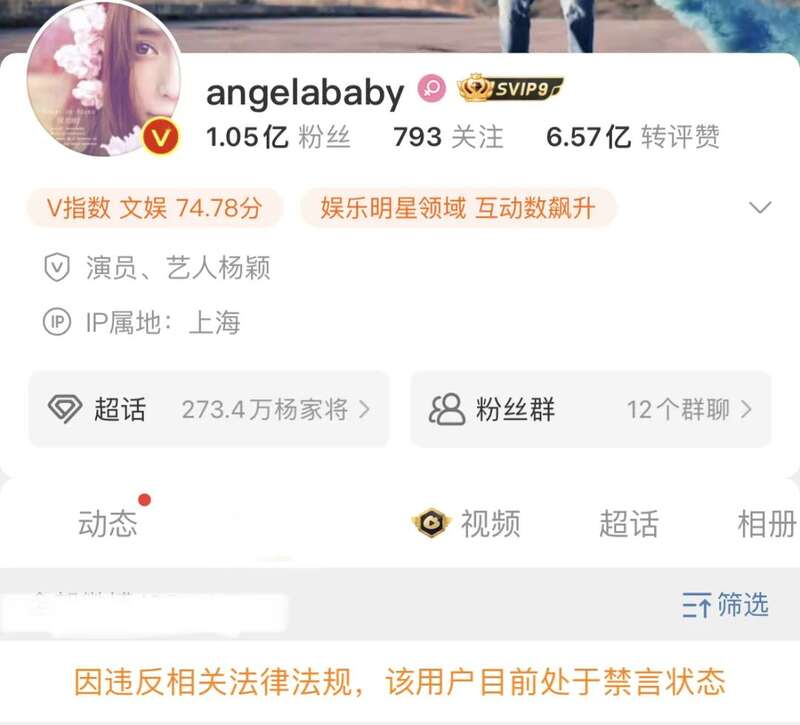Switch to the 动态 tab
Screen dimensions: 800x725
108,524
